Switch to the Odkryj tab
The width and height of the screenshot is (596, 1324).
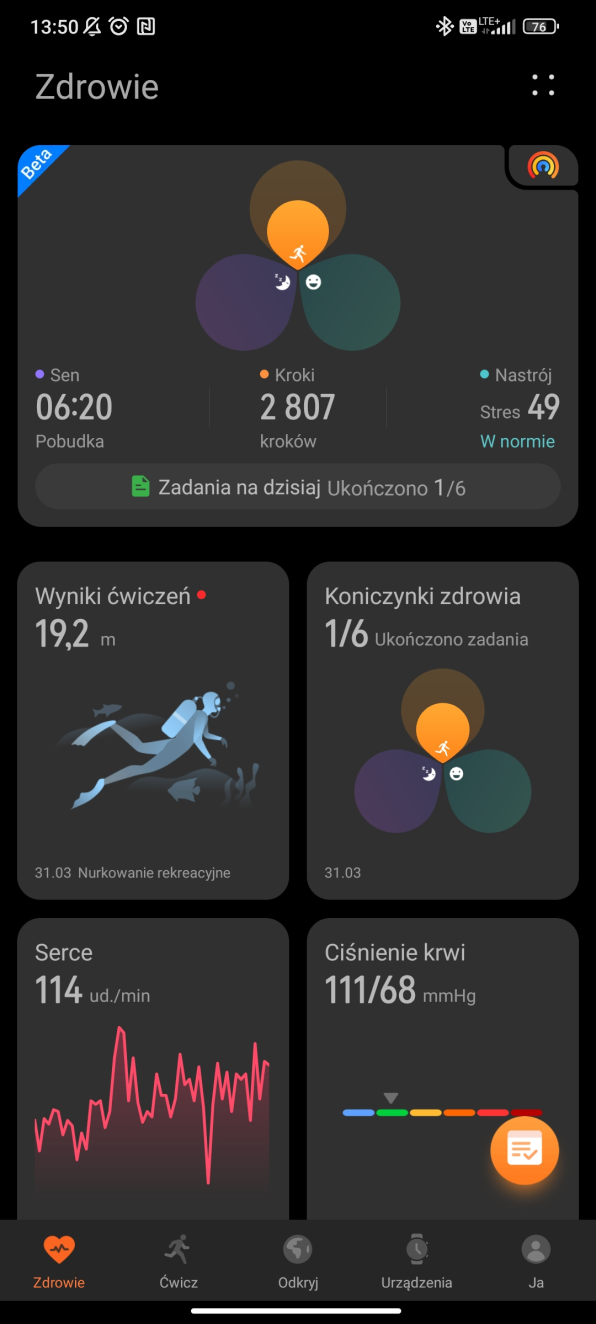point(298,1261)
